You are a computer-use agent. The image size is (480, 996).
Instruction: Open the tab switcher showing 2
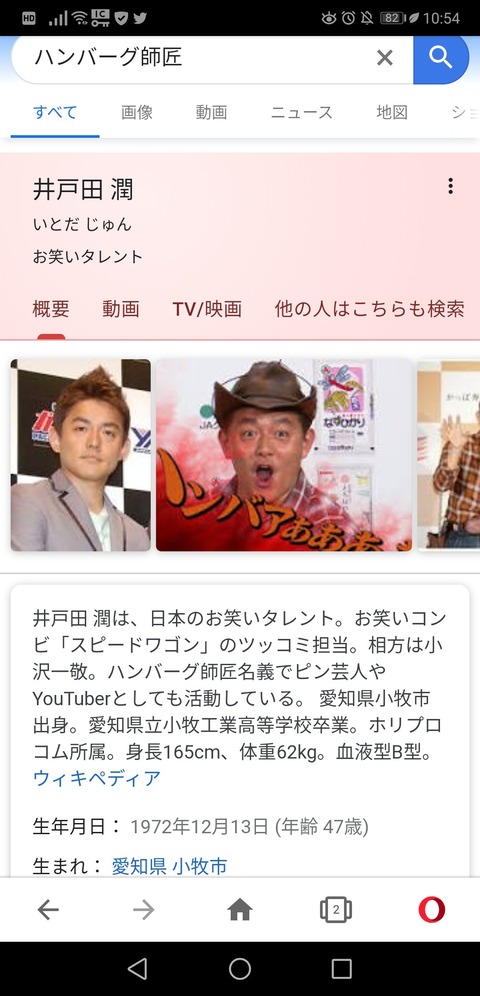336,910
